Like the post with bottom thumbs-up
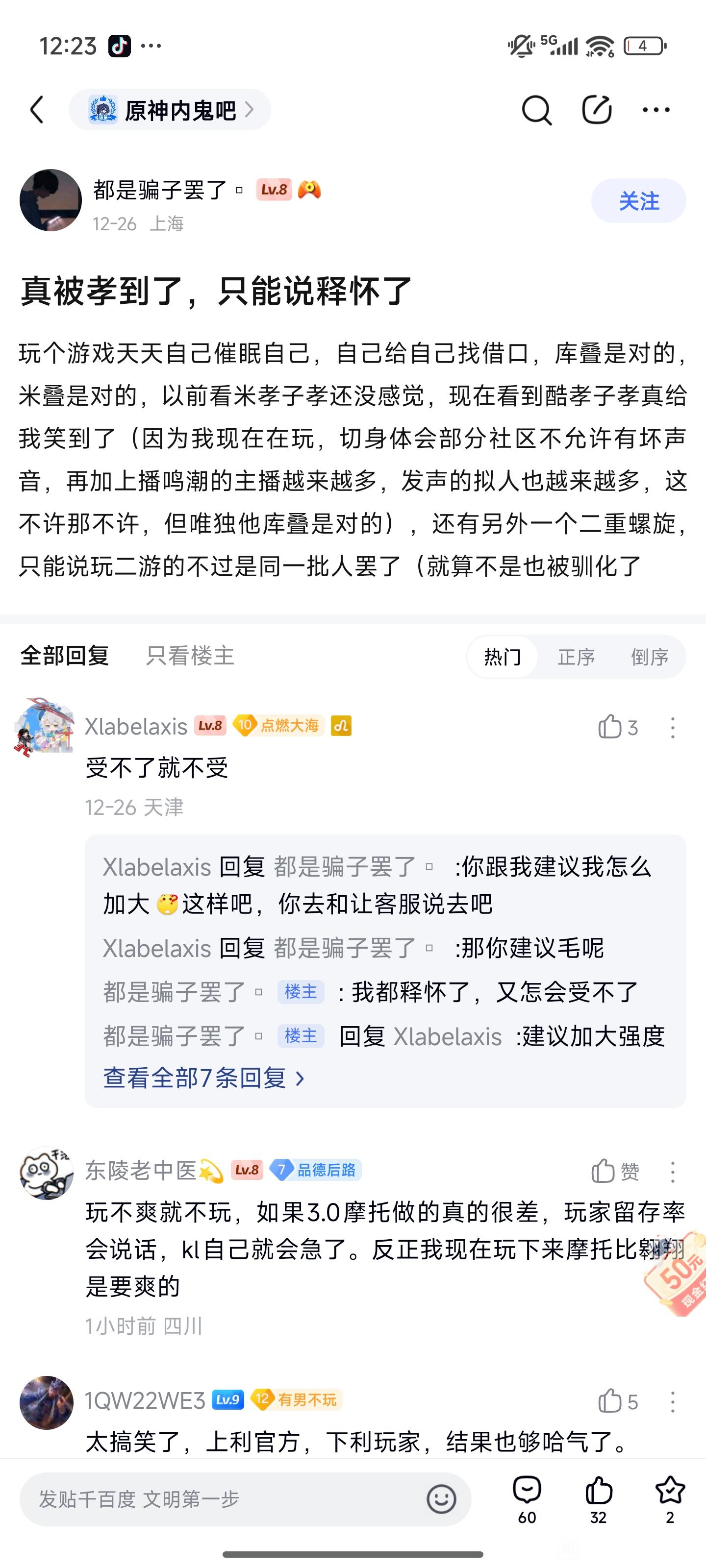 pyautogui.click(x=598, y=1498)
